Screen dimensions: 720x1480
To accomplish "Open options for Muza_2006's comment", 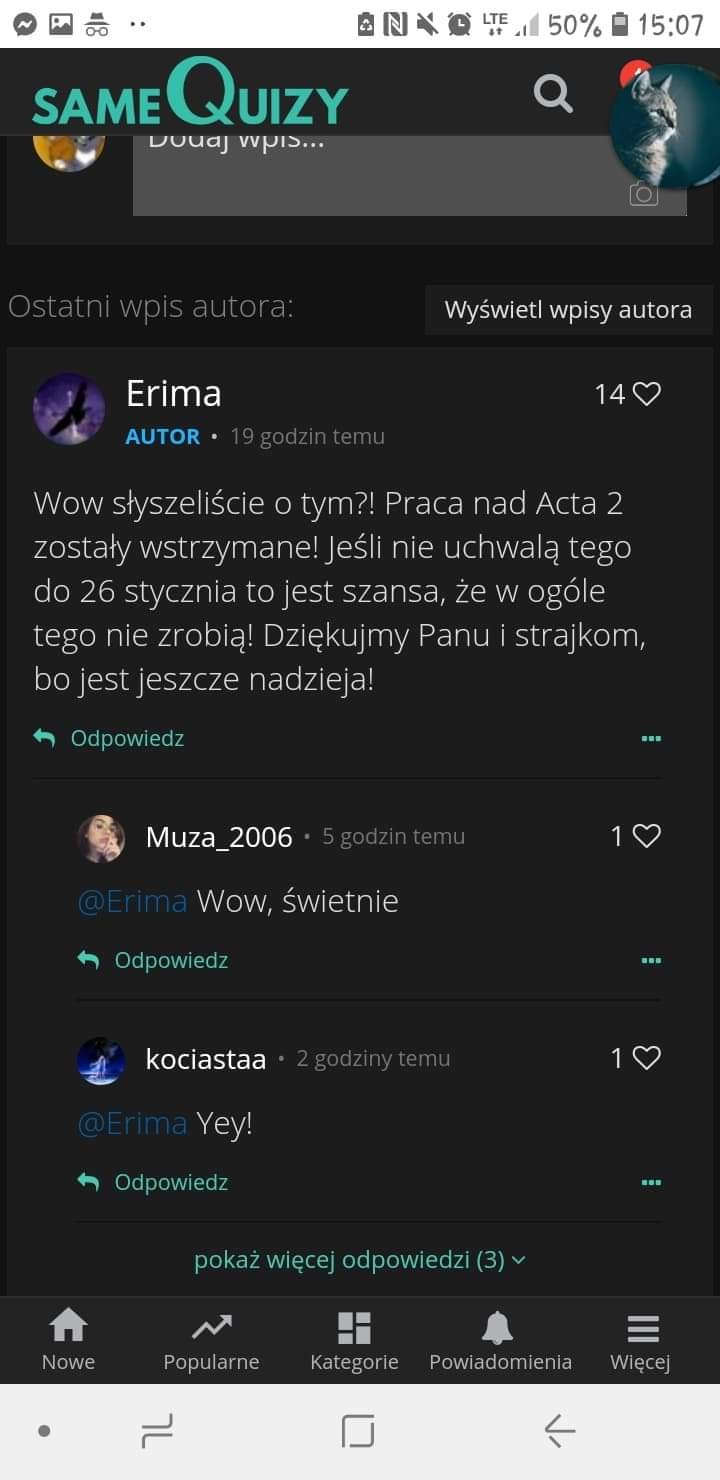I will click(651, 961).
